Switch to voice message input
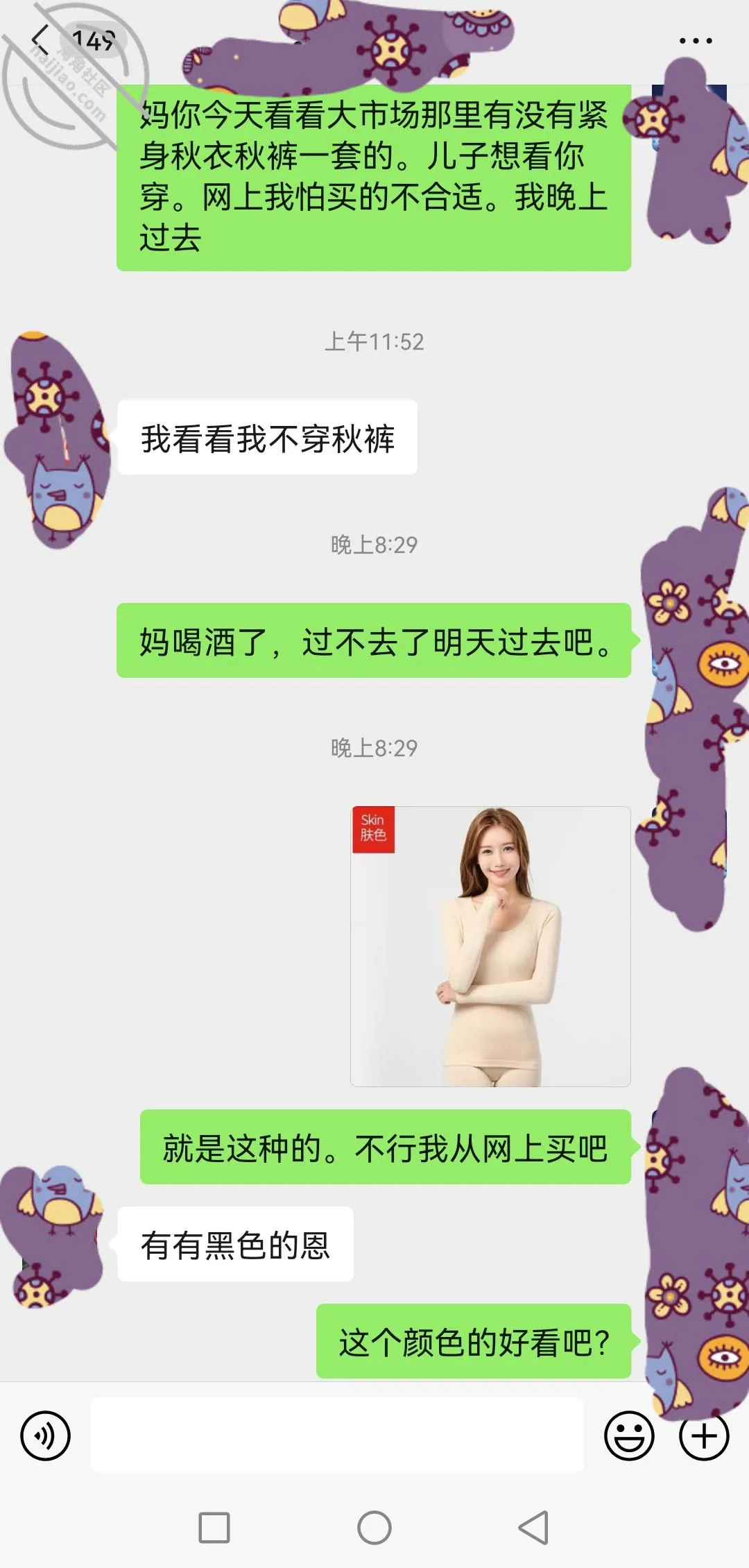The width and height of the screenshot is (749, 1568). pyautogui.click(x=46, y=1435)
